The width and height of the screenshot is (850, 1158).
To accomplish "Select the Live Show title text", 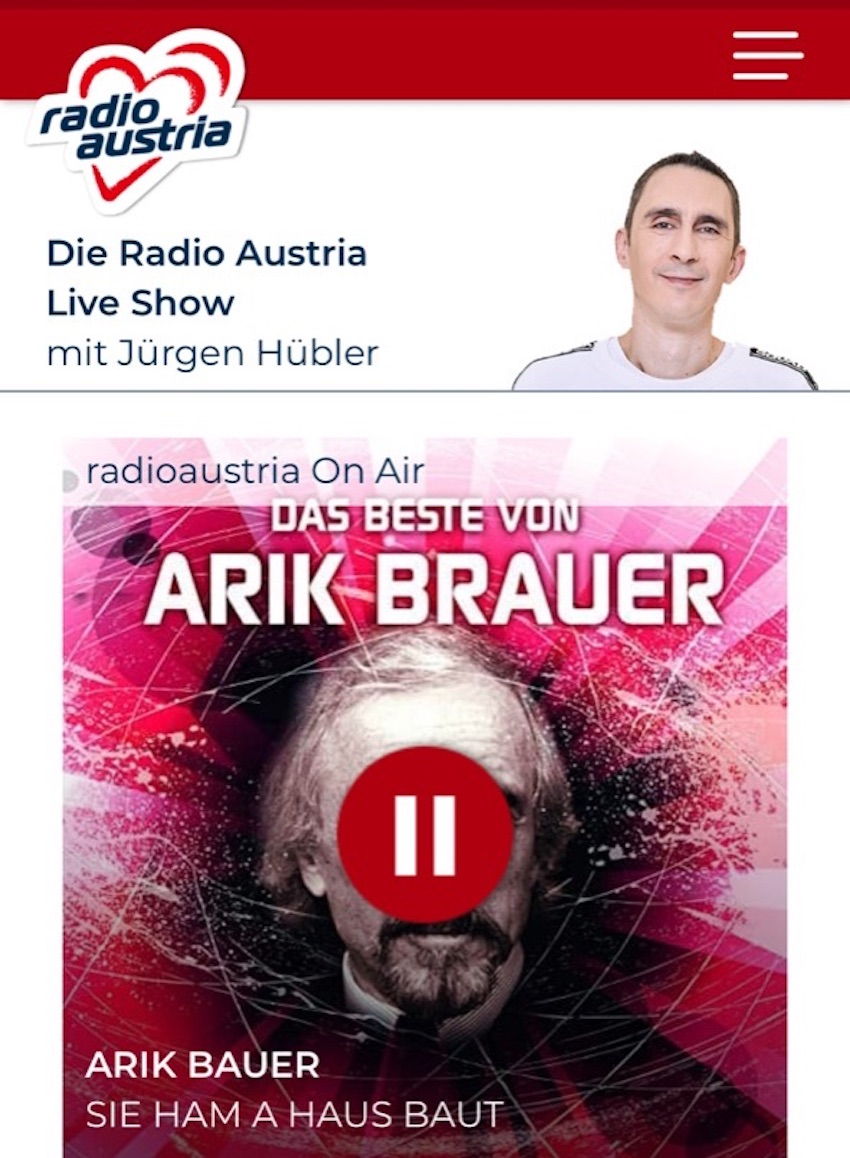I will [x=140, y=304].
